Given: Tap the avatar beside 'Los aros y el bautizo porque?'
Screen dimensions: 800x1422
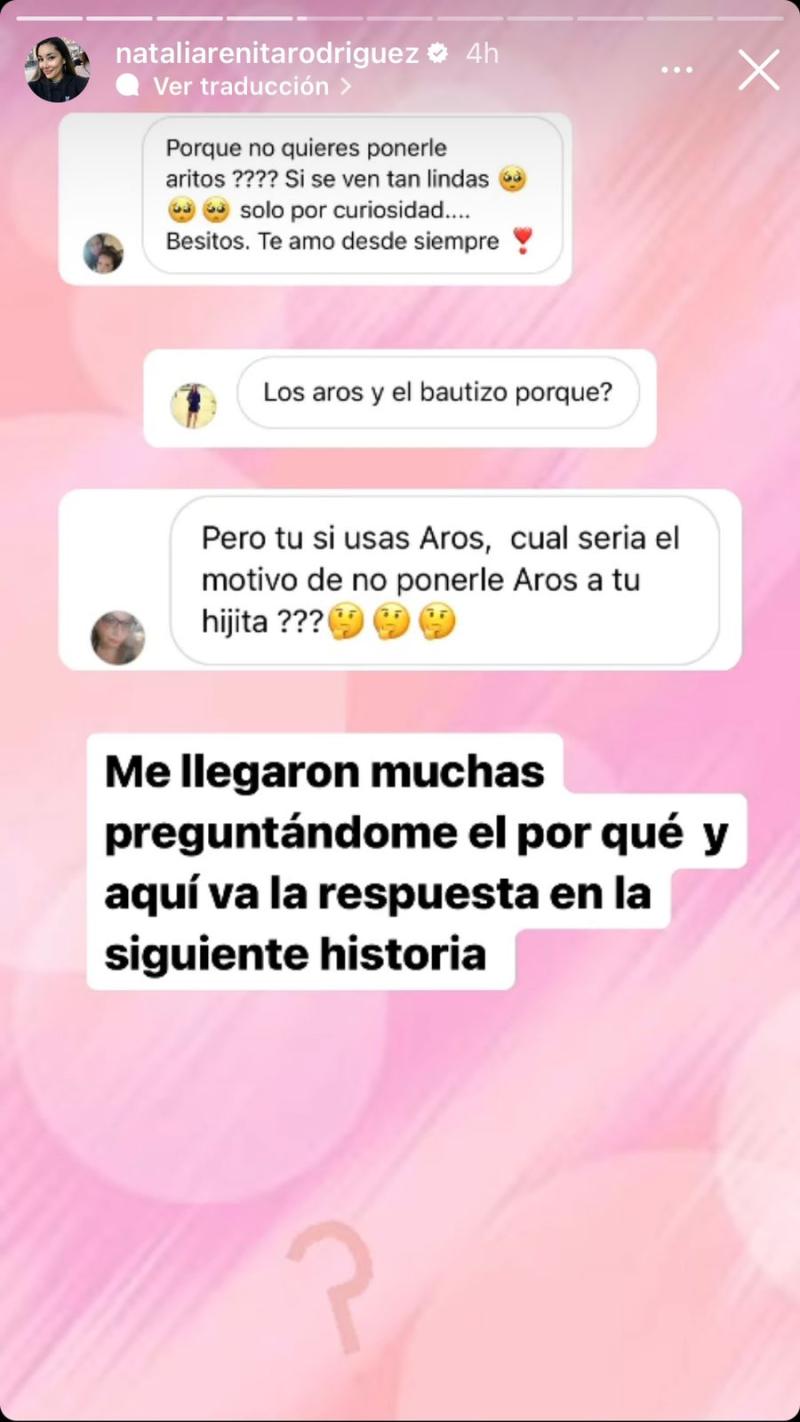Looking at the screenshot, I should 196,398.
